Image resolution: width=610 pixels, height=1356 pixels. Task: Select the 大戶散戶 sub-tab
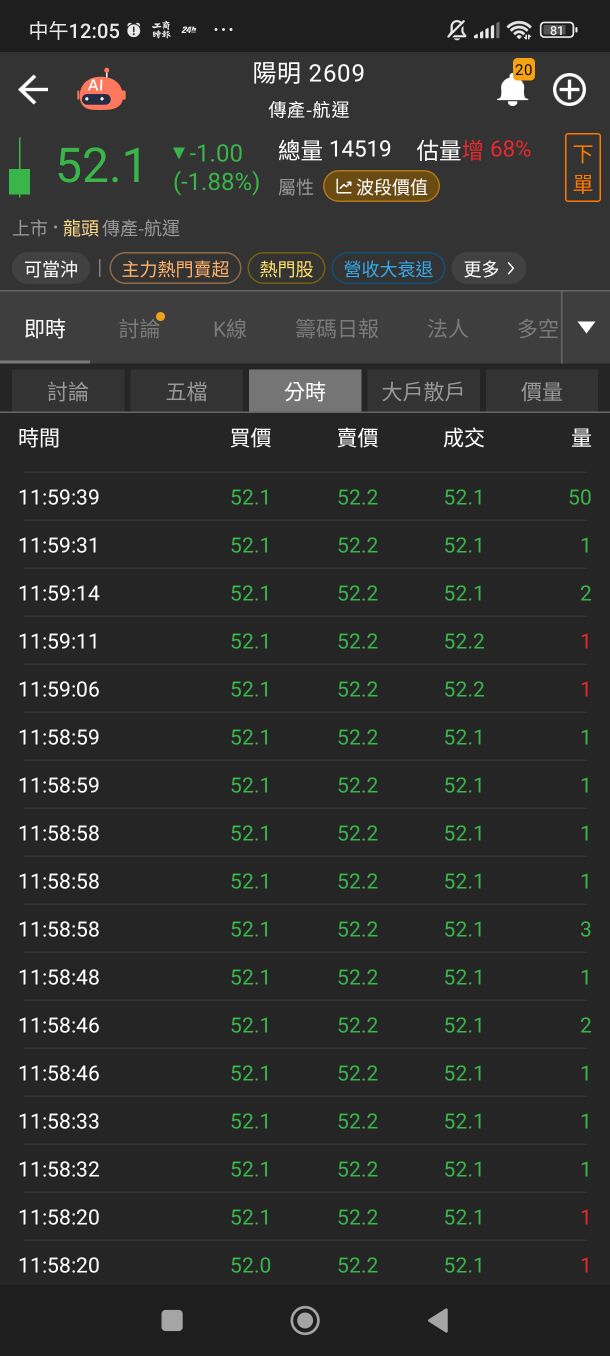[x=422, y=392]
